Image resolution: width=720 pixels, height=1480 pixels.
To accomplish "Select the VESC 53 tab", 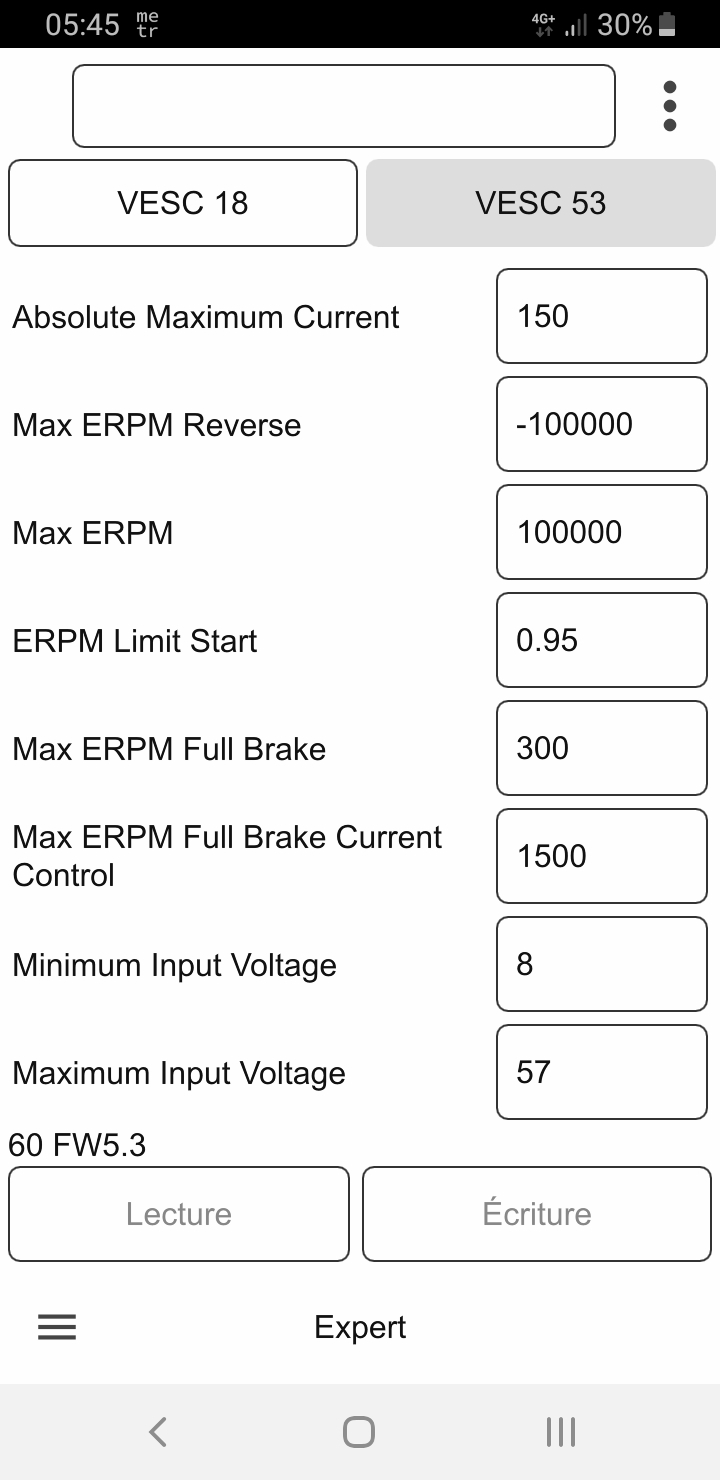I will pyautogui.click(x=541, y=203).
